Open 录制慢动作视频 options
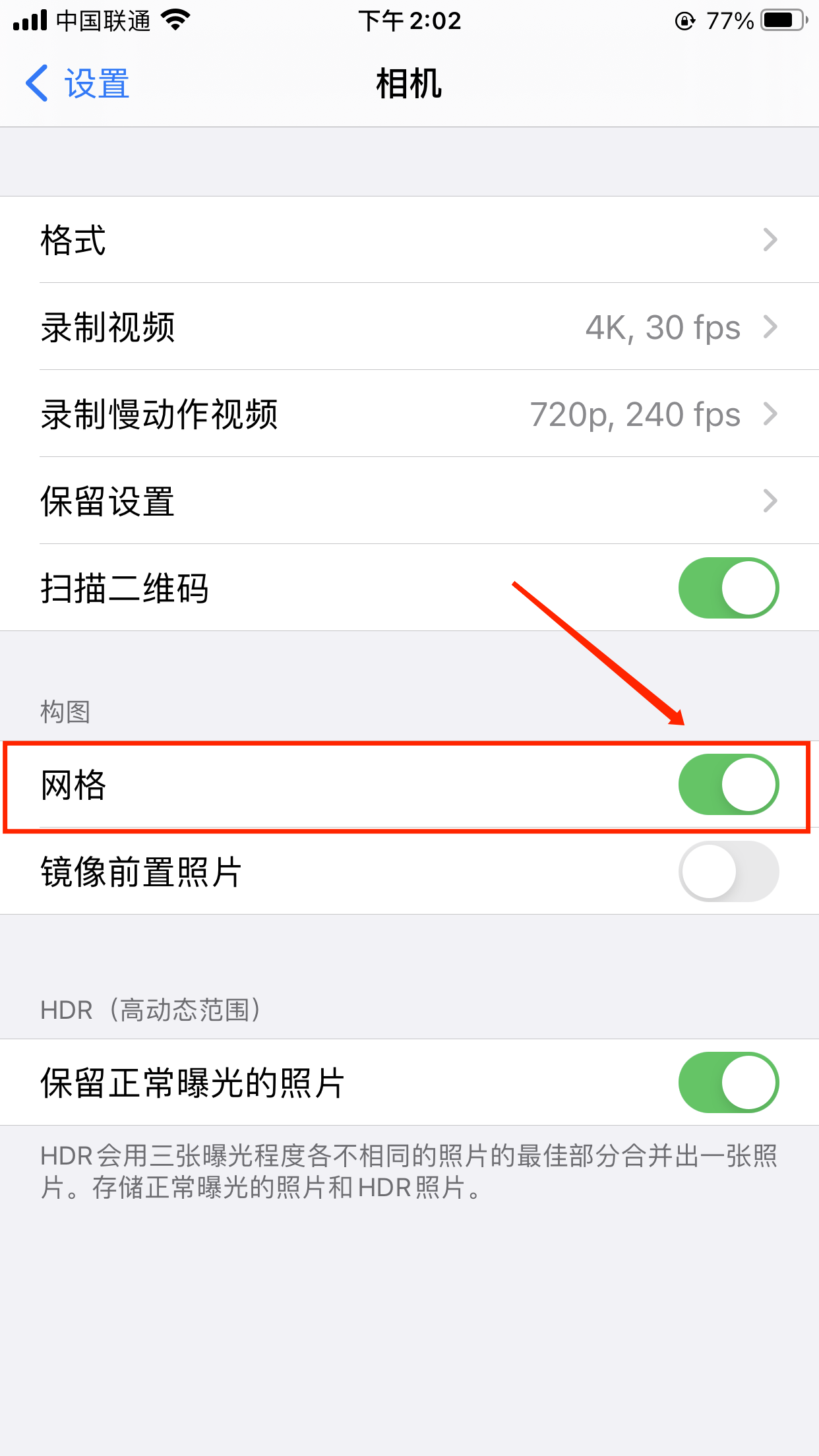 [x=409, y=414]
